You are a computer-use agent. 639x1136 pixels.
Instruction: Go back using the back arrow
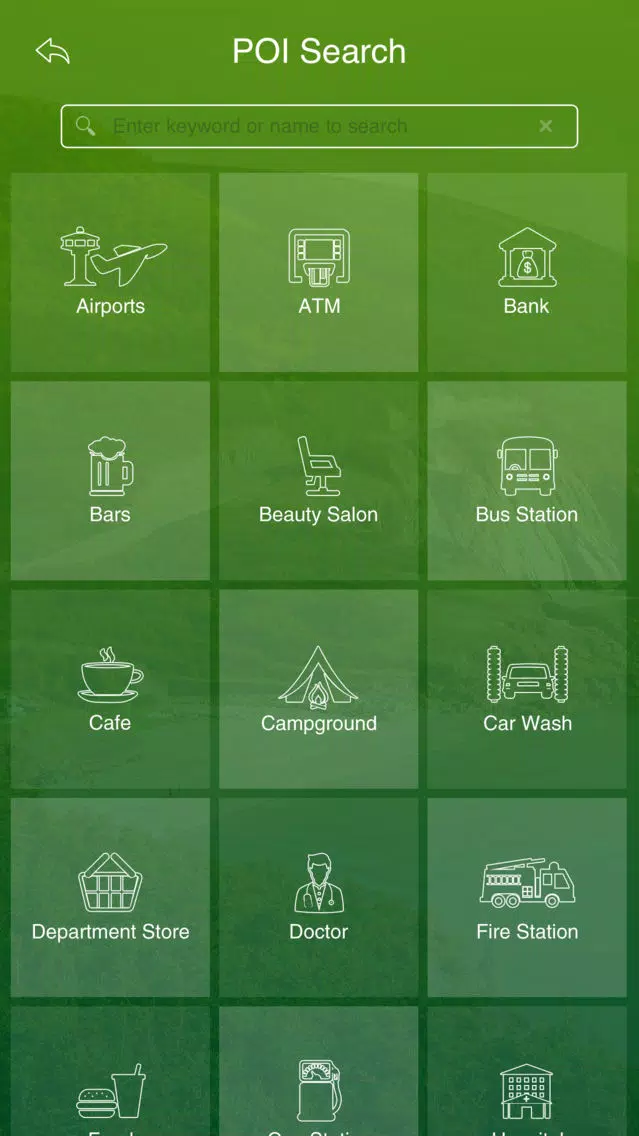[x=52, y=51]
